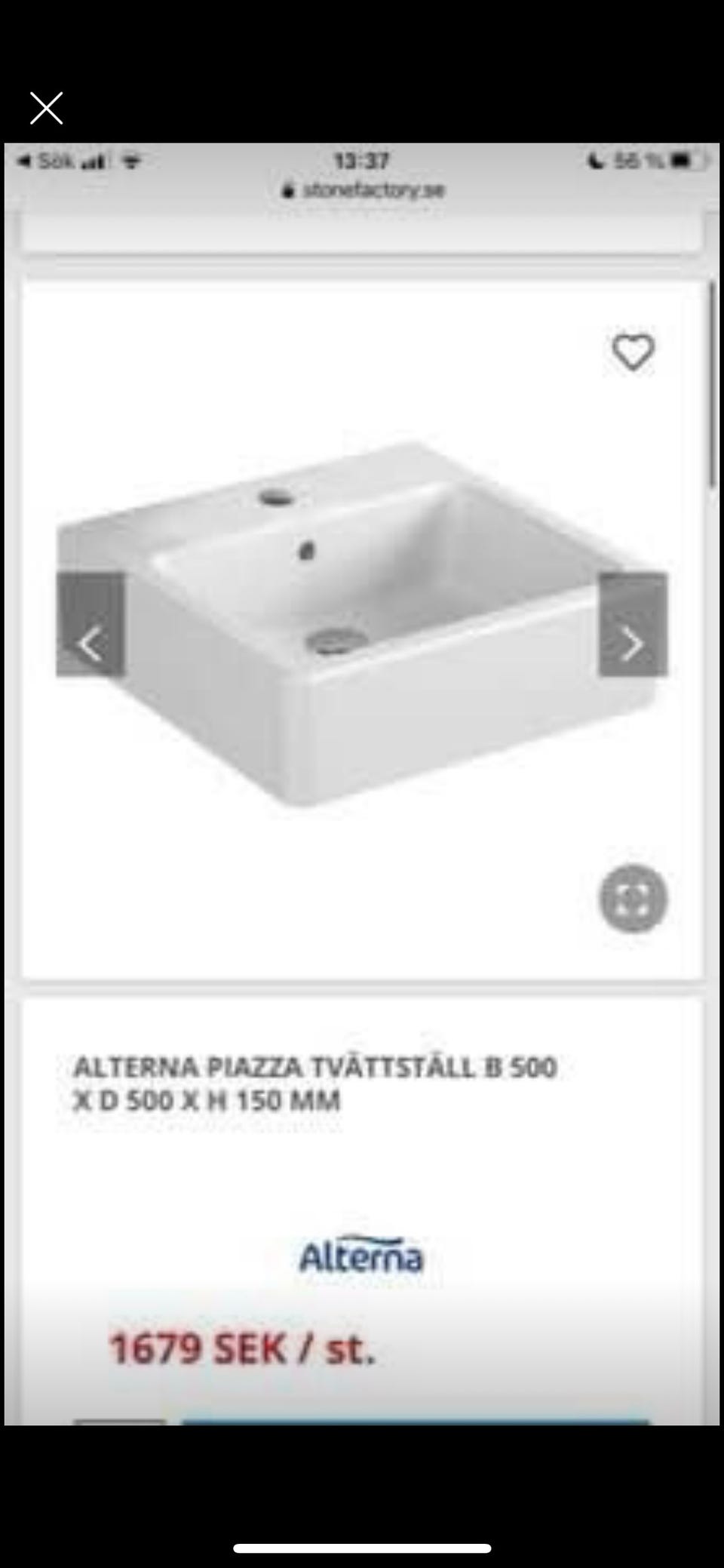Open the Alterna brand logo
724x1568 pixels.
click(x=360, y=1255)
